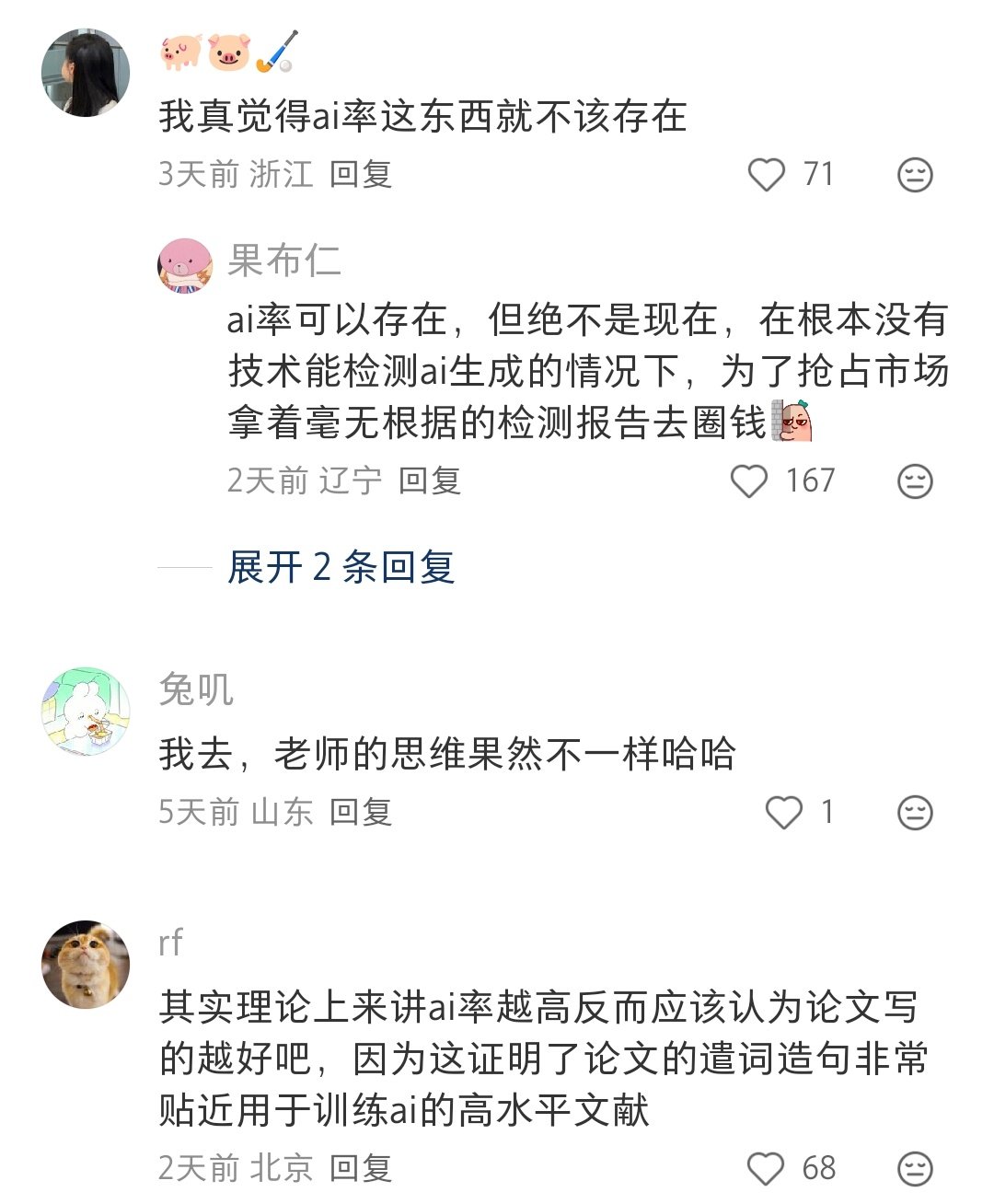The width and height of the screenshot is (994, 1204).
Task: Like 兔叽's comment
Action: click(x=783, y=812)
